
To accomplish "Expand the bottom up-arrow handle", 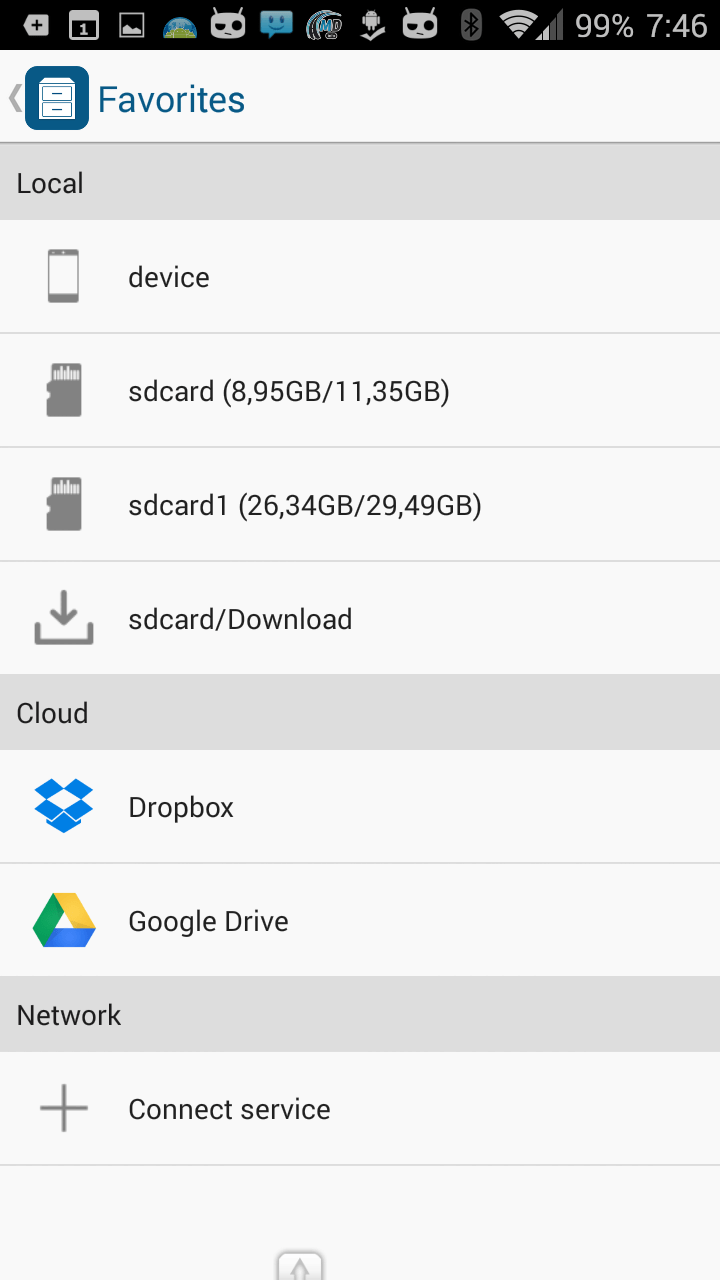I will (300, 1266).
